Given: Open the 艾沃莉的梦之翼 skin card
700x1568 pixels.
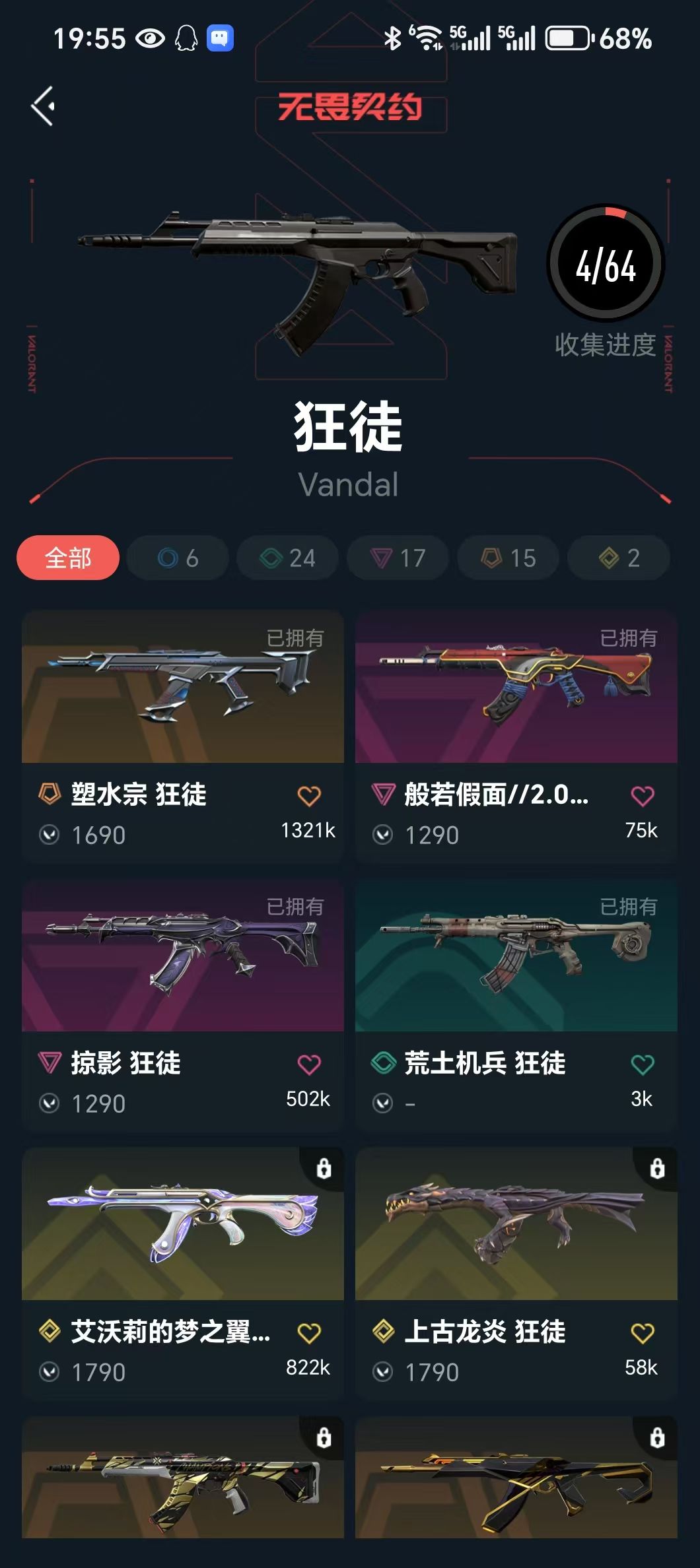Looking at the screenshot, I should [183, 1274].
